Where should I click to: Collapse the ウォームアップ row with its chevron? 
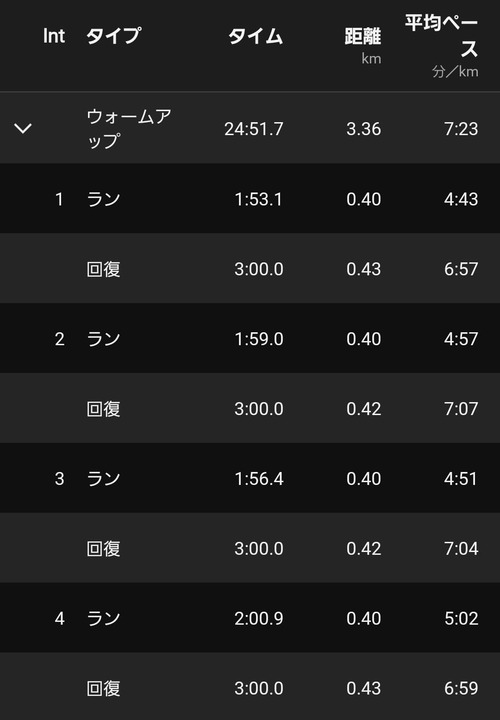tap(23, 128)
